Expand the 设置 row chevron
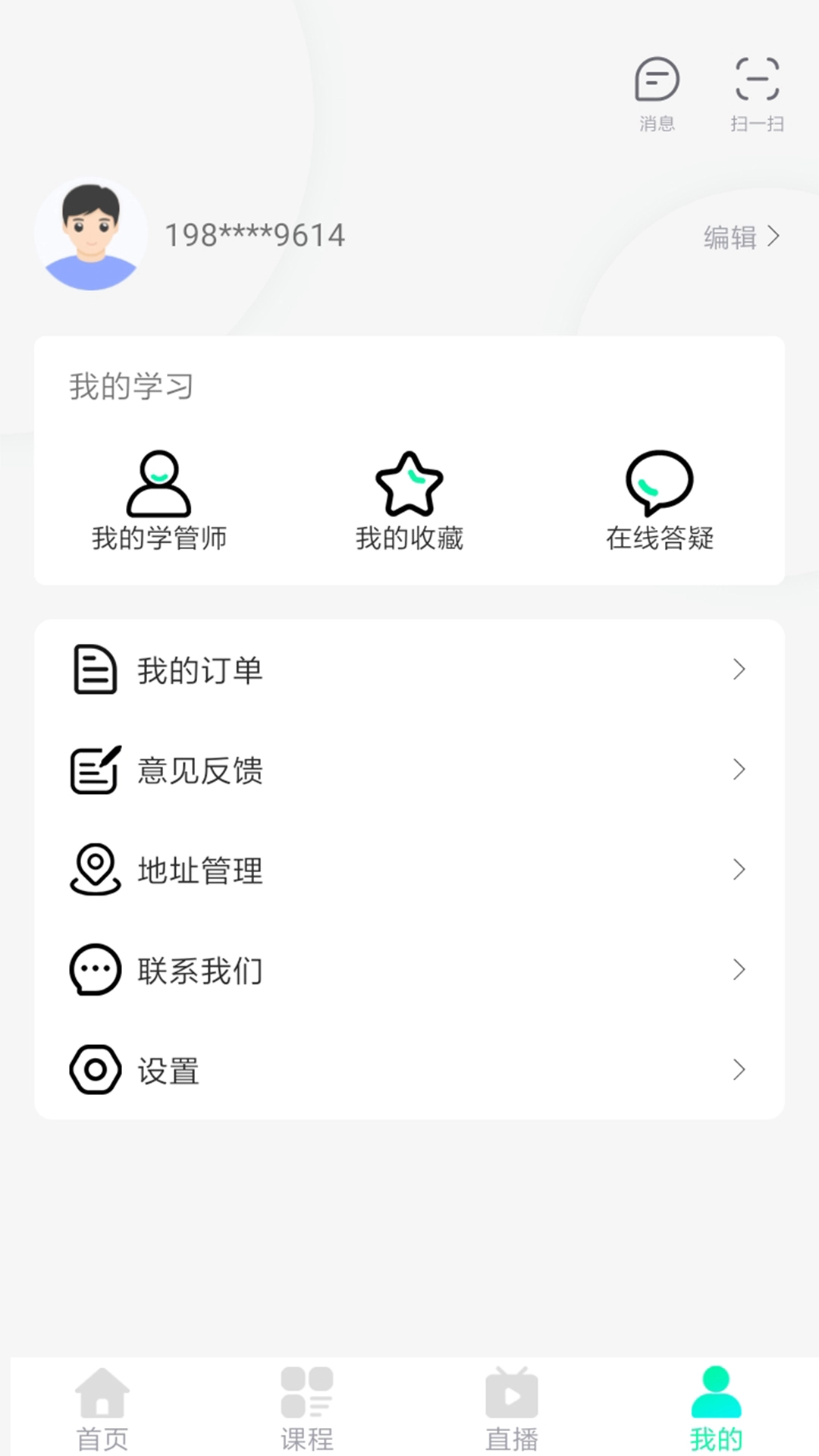The width and height of the screenshot is (819, 1456). 739,1070
